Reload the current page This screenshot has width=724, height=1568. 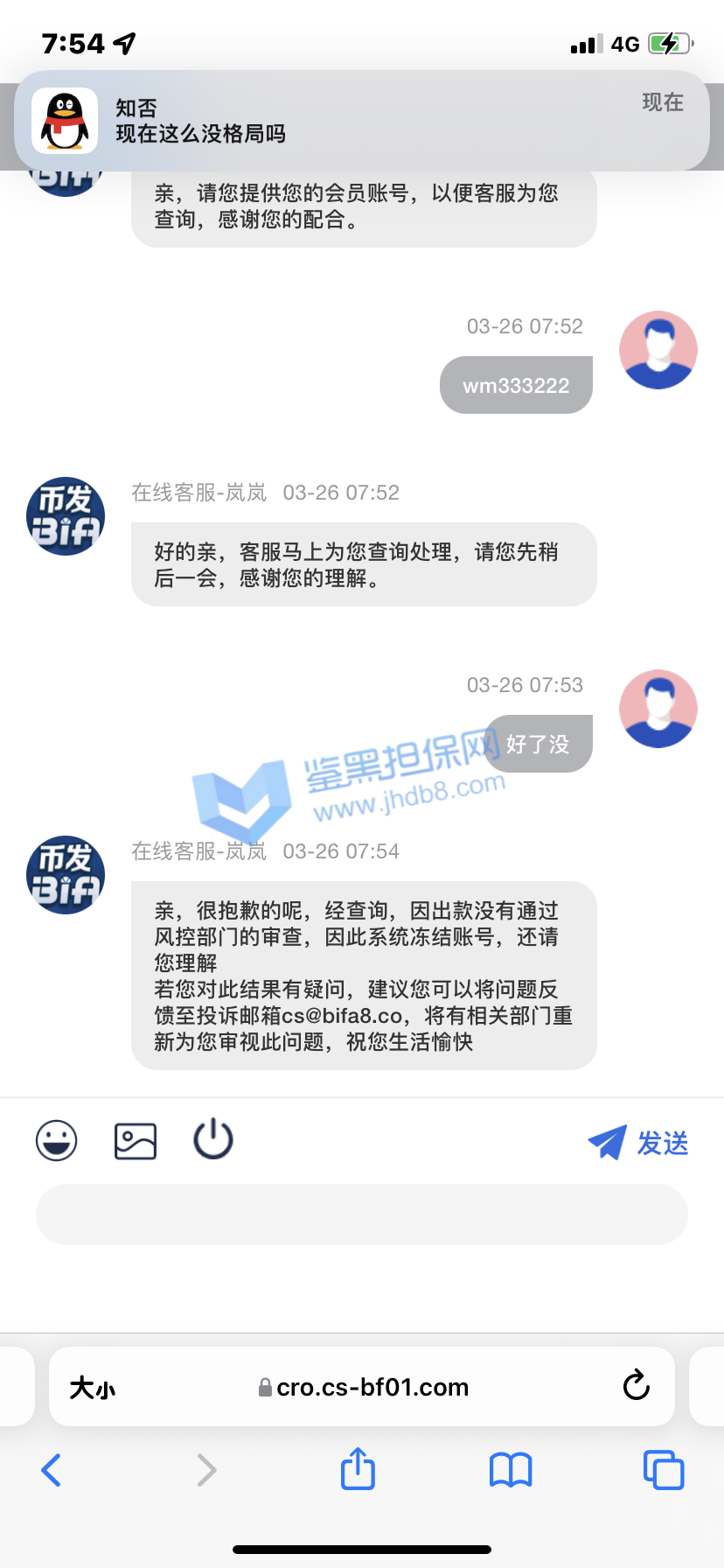click(x=636, y=1386)
